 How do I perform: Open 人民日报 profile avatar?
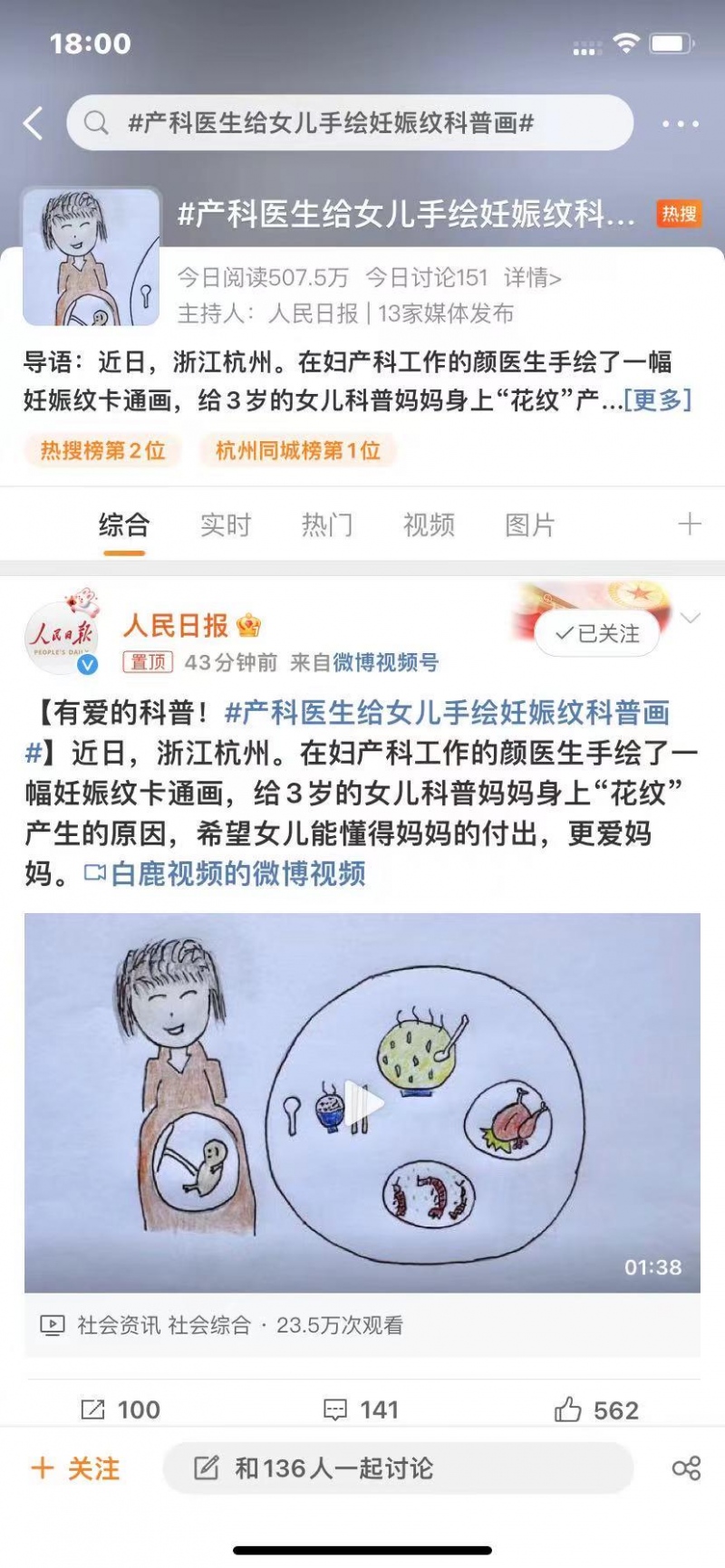[x=61, y=638]
